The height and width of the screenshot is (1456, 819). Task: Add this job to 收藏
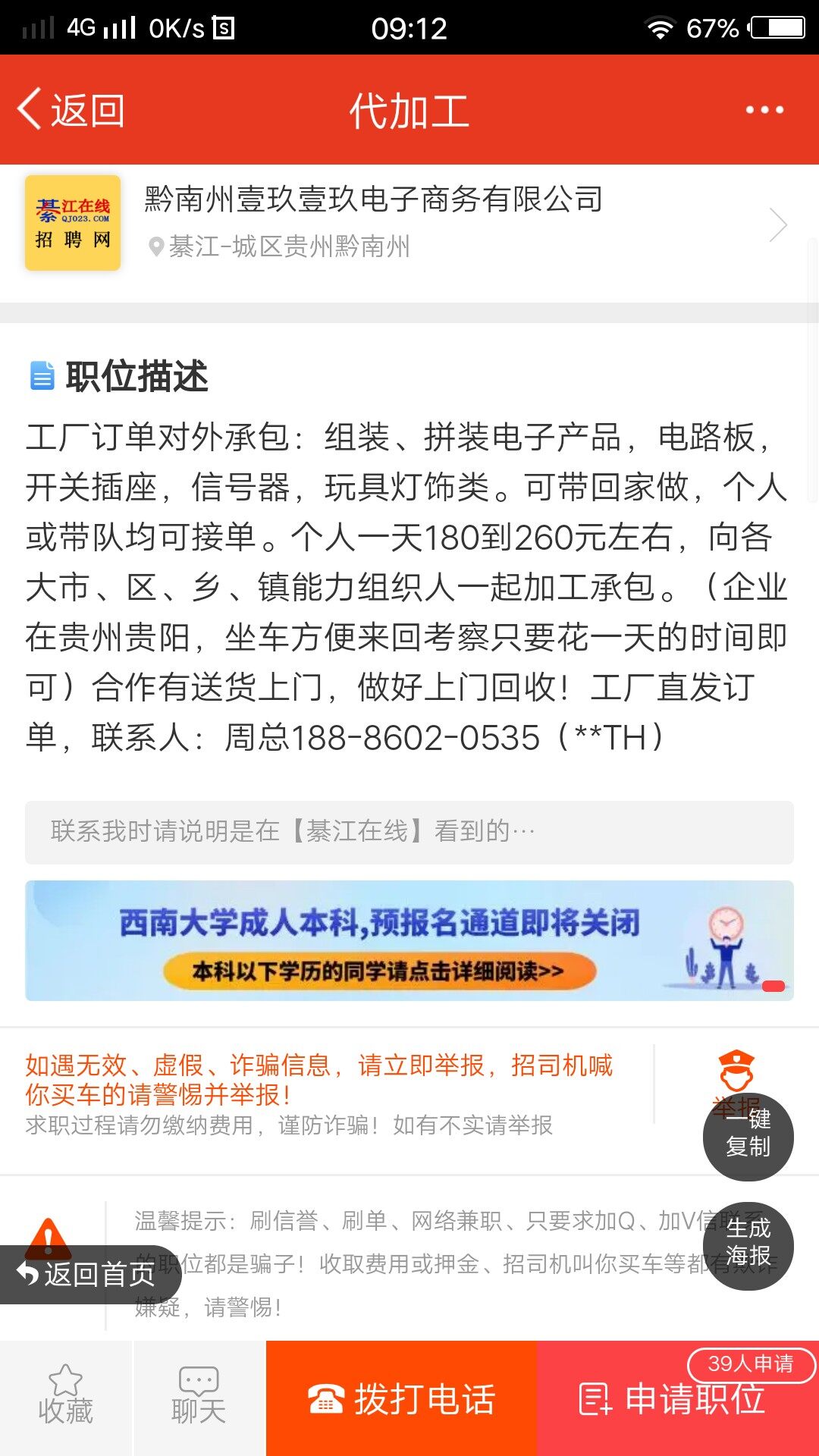coord(66,1398)
